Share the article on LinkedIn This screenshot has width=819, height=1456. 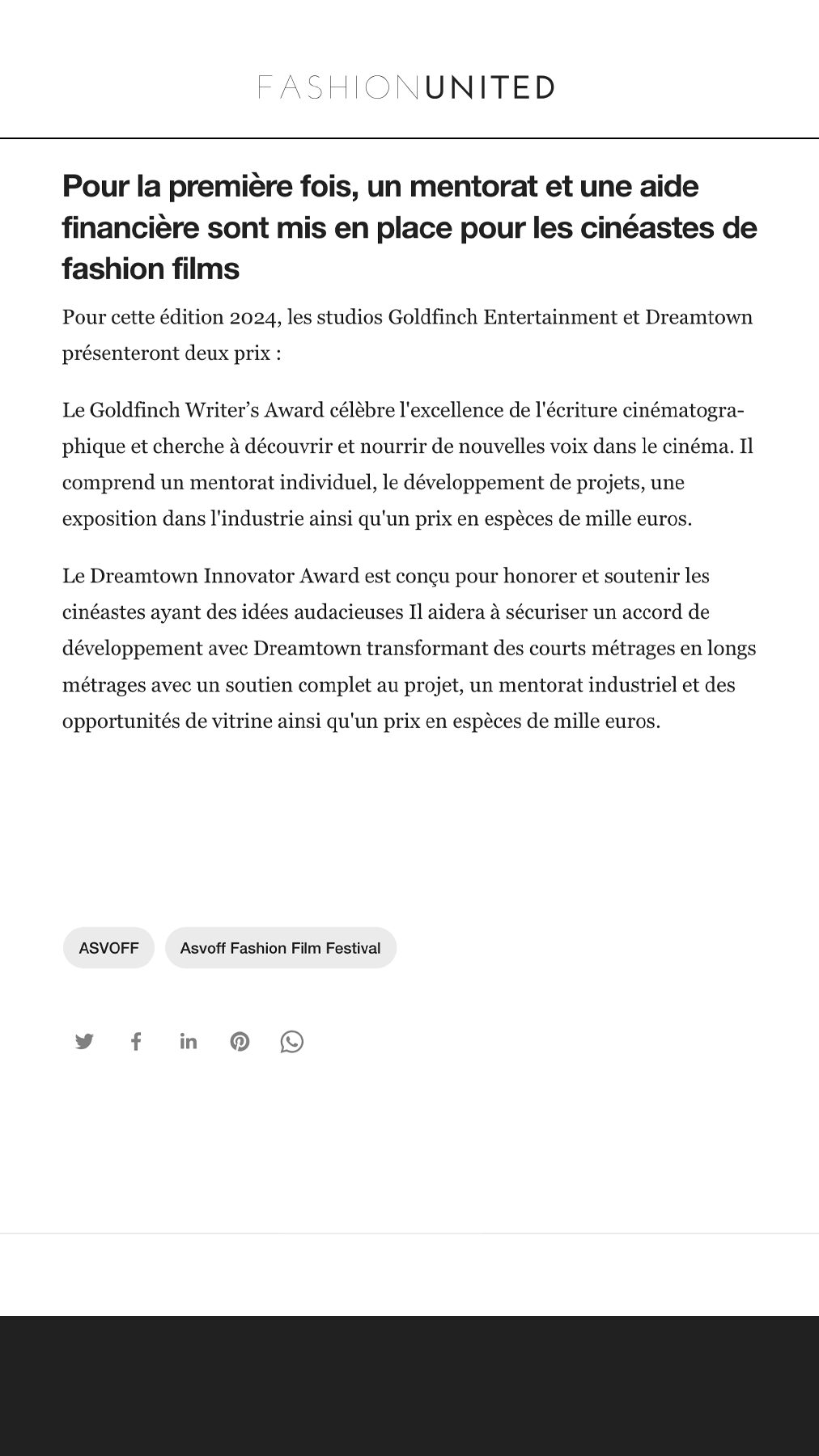click(188, 1041)
